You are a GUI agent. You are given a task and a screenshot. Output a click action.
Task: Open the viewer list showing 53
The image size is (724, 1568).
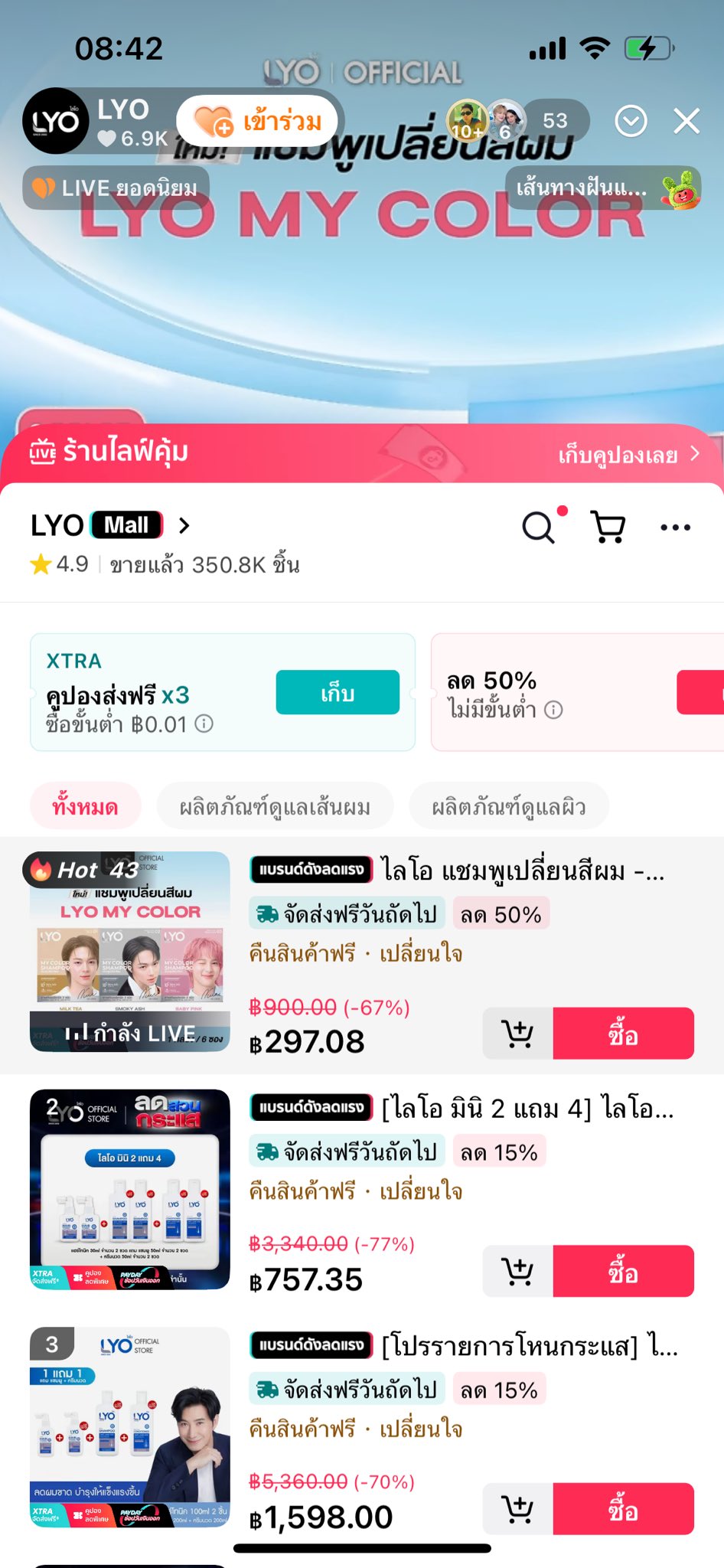coord(555,121)
